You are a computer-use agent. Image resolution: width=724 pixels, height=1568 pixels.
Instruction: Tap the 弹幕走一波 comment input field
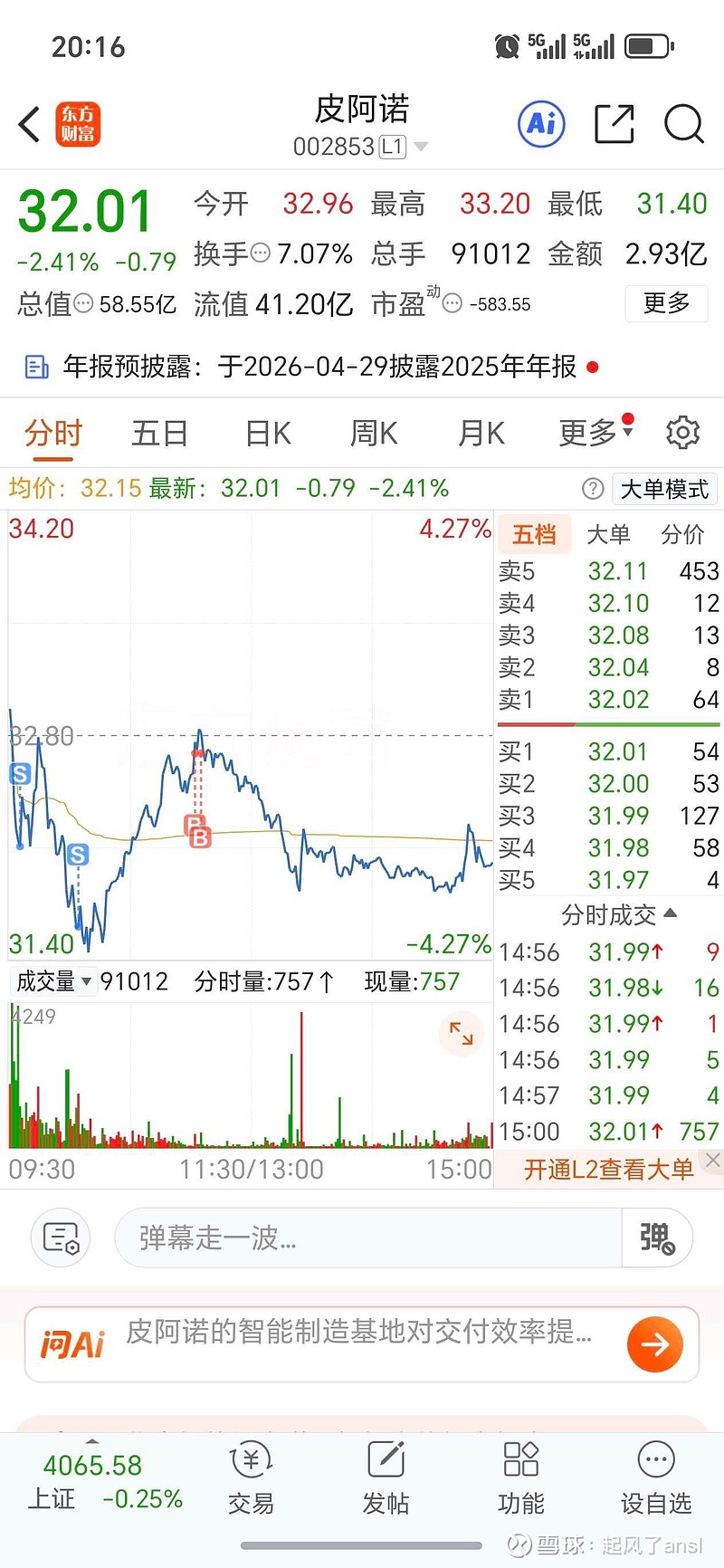point(362,1238)
